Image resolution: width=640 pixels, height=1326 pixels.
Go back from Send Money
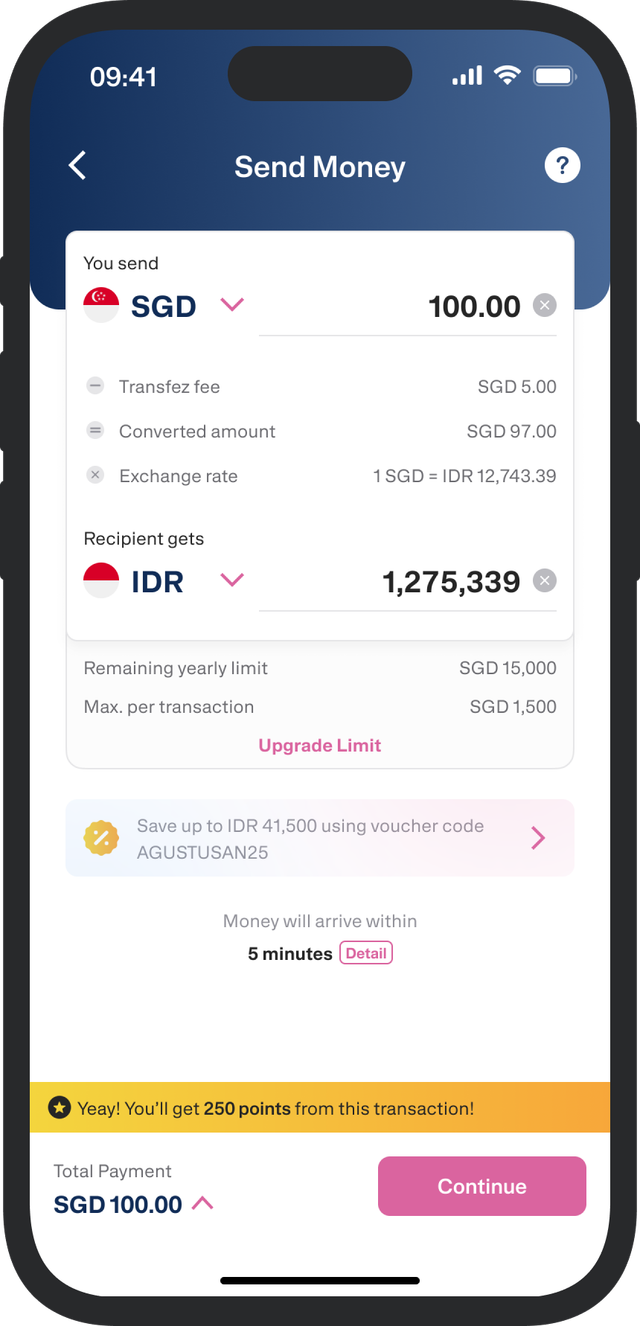(78, 166)
